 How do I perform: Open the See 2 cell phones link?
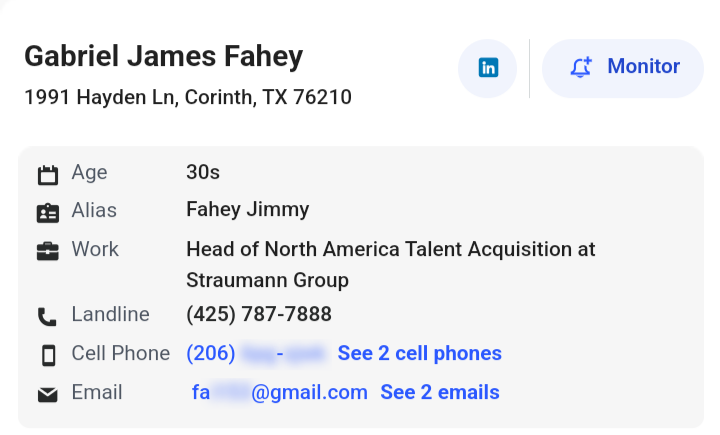point(419,353)
